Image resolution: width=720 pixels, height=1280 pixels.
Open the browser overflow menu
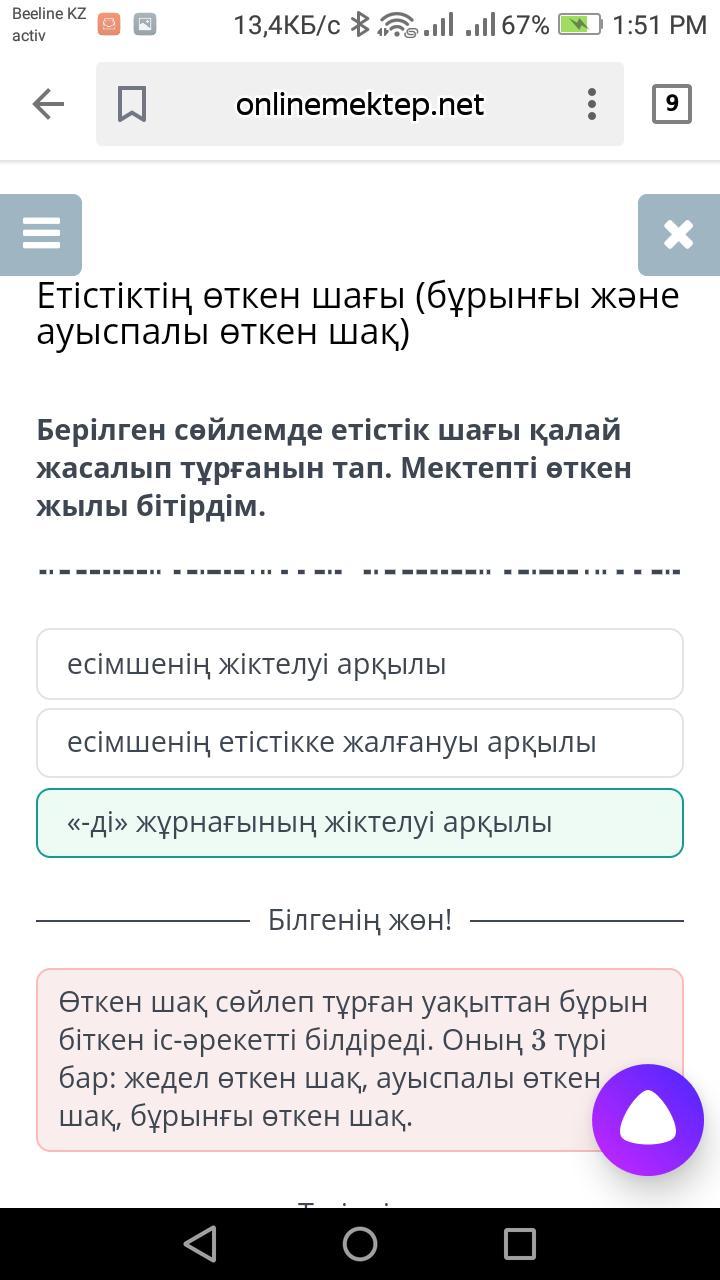[591, 104]
